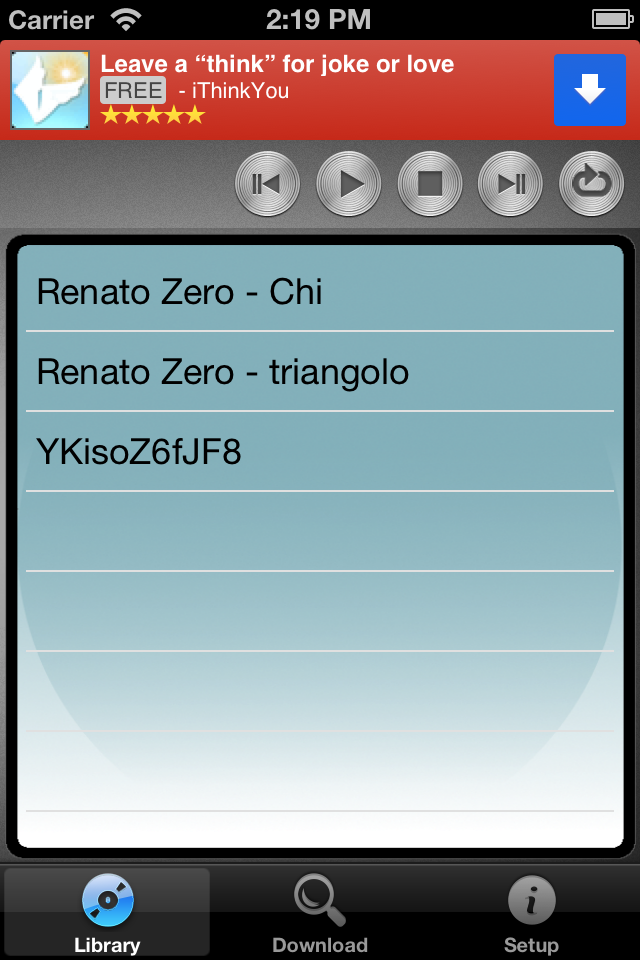
Task: Choose the YKisoZ6fJF8 track
Action: (x=320, y=452)
